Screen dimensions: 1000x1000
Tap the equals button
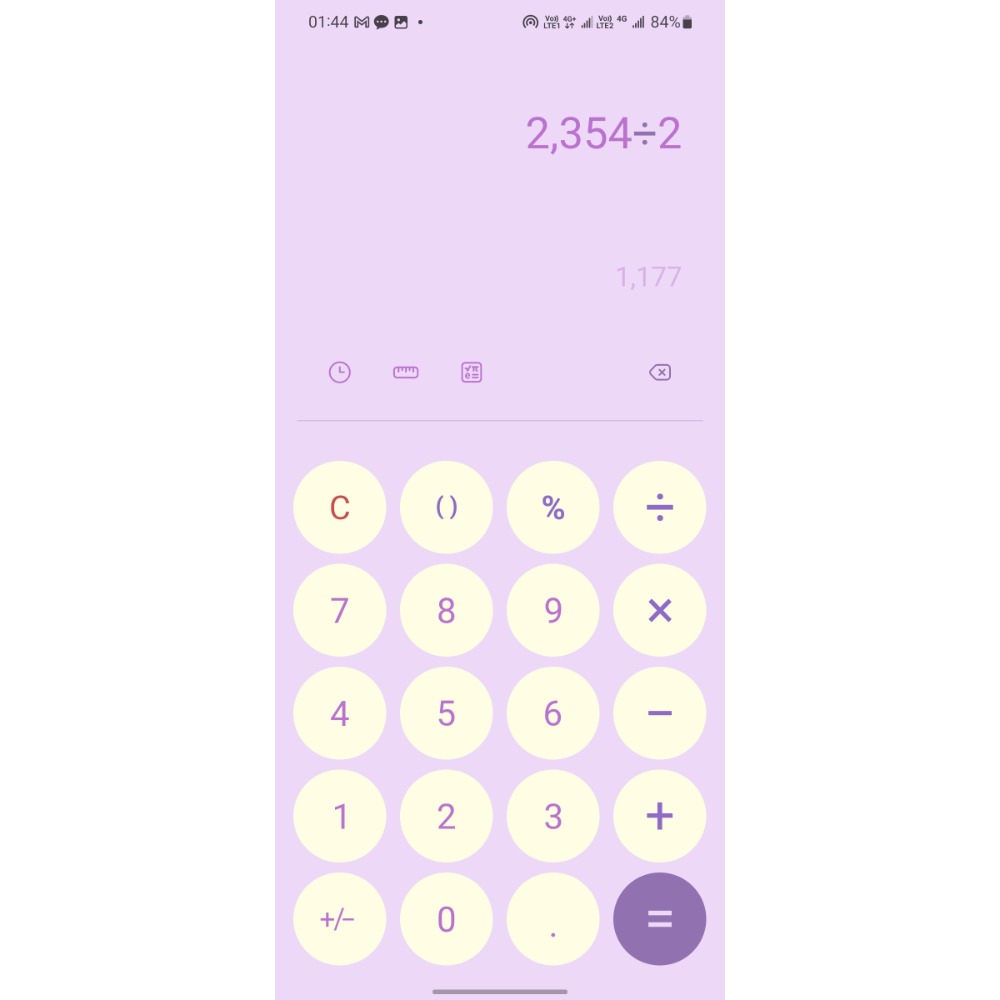click(x=659, y=919)
